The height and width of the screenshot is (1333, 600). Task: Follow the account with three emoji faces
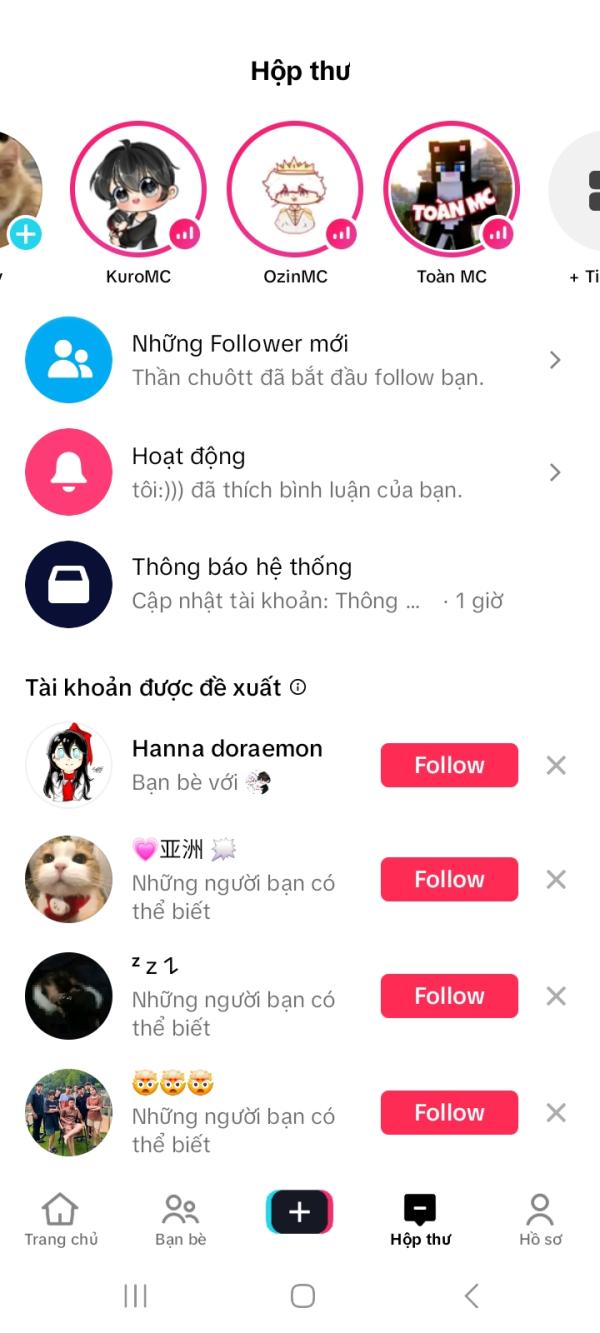click(449, 1112)
